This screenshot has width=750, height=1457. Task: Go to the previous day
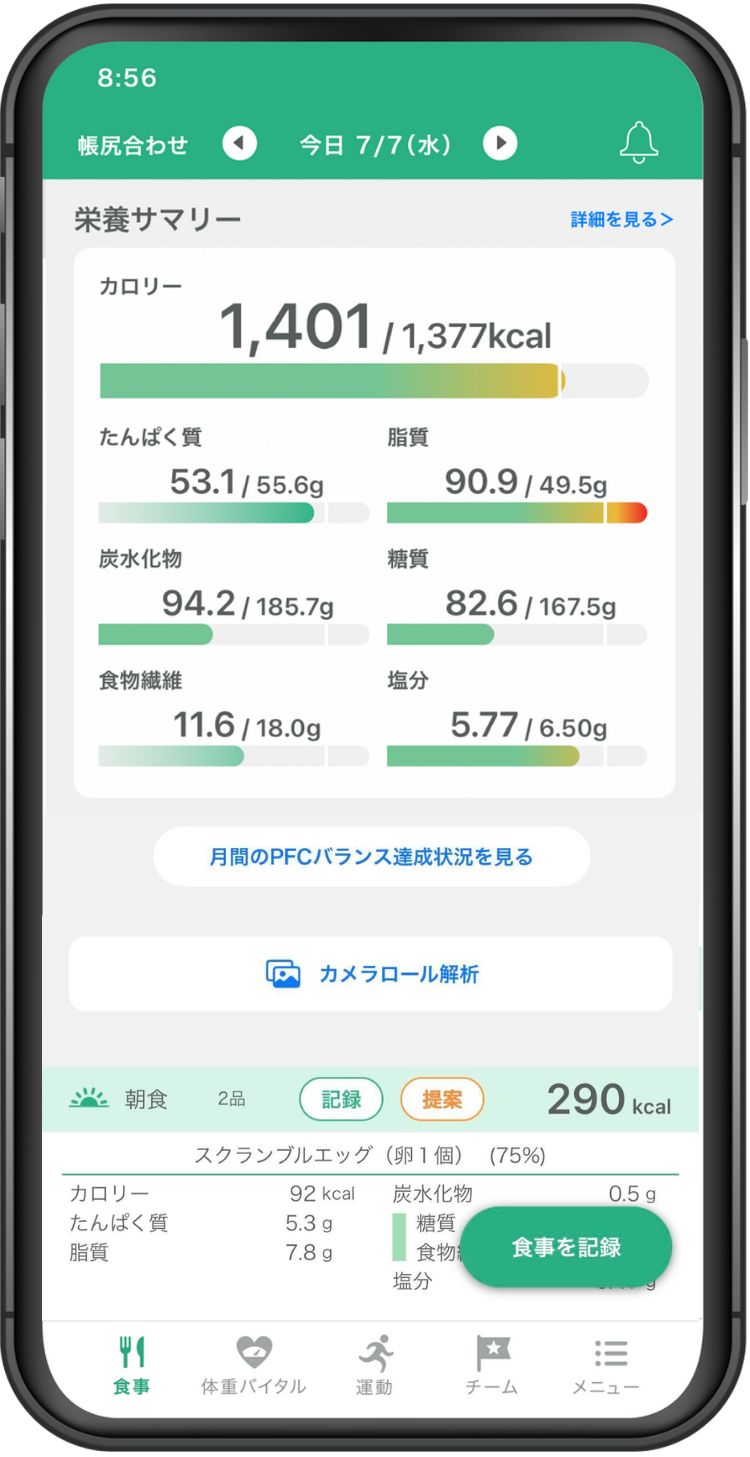pyautogui.click(x=239, y=144)
